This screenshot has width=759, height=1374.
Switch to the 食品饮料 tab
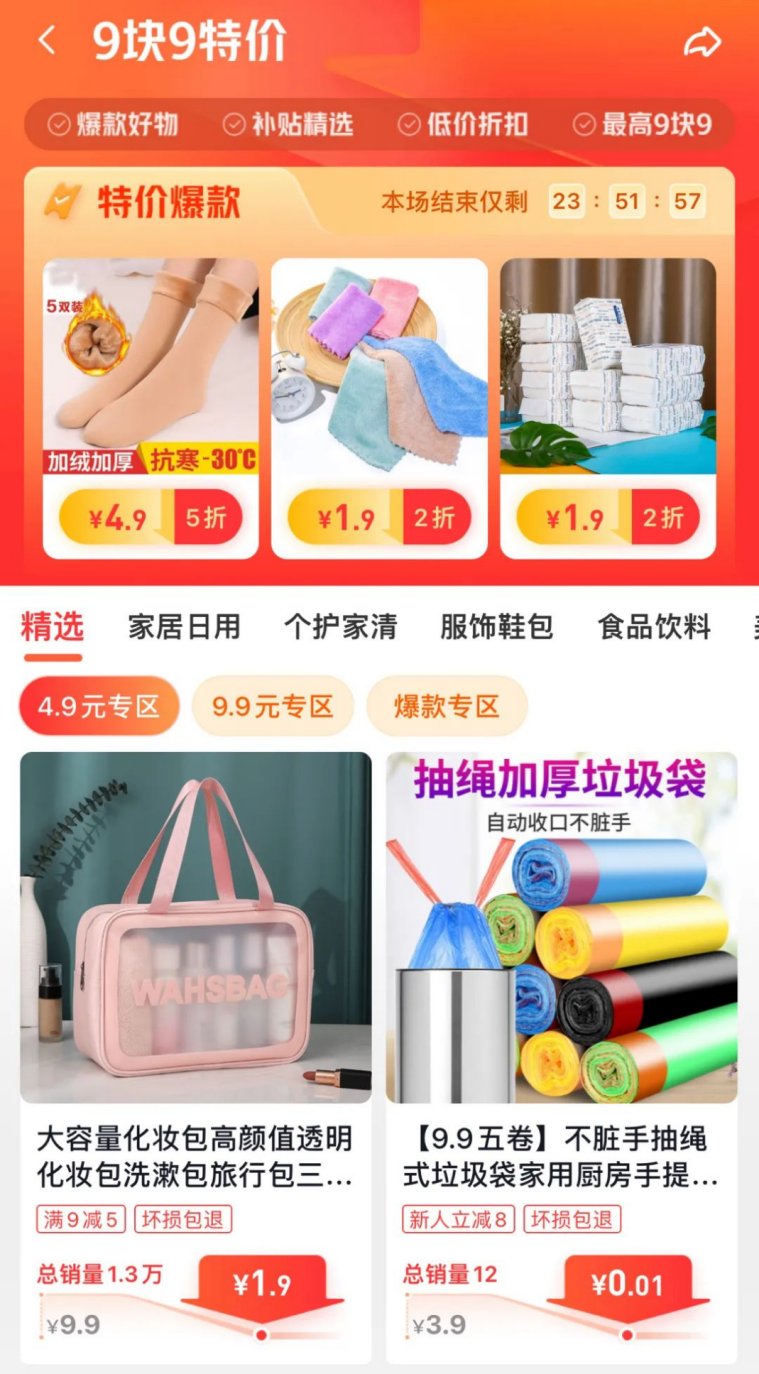coord(653,627)
